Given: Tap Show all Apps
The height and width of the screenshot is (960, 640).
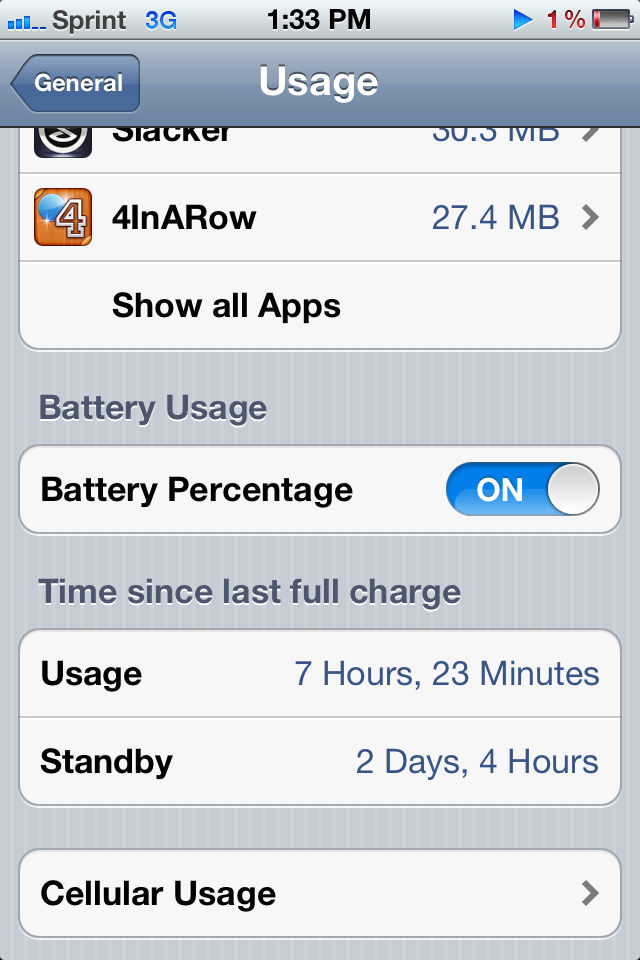Looking at the screenshot, I should tap(320, 306).
